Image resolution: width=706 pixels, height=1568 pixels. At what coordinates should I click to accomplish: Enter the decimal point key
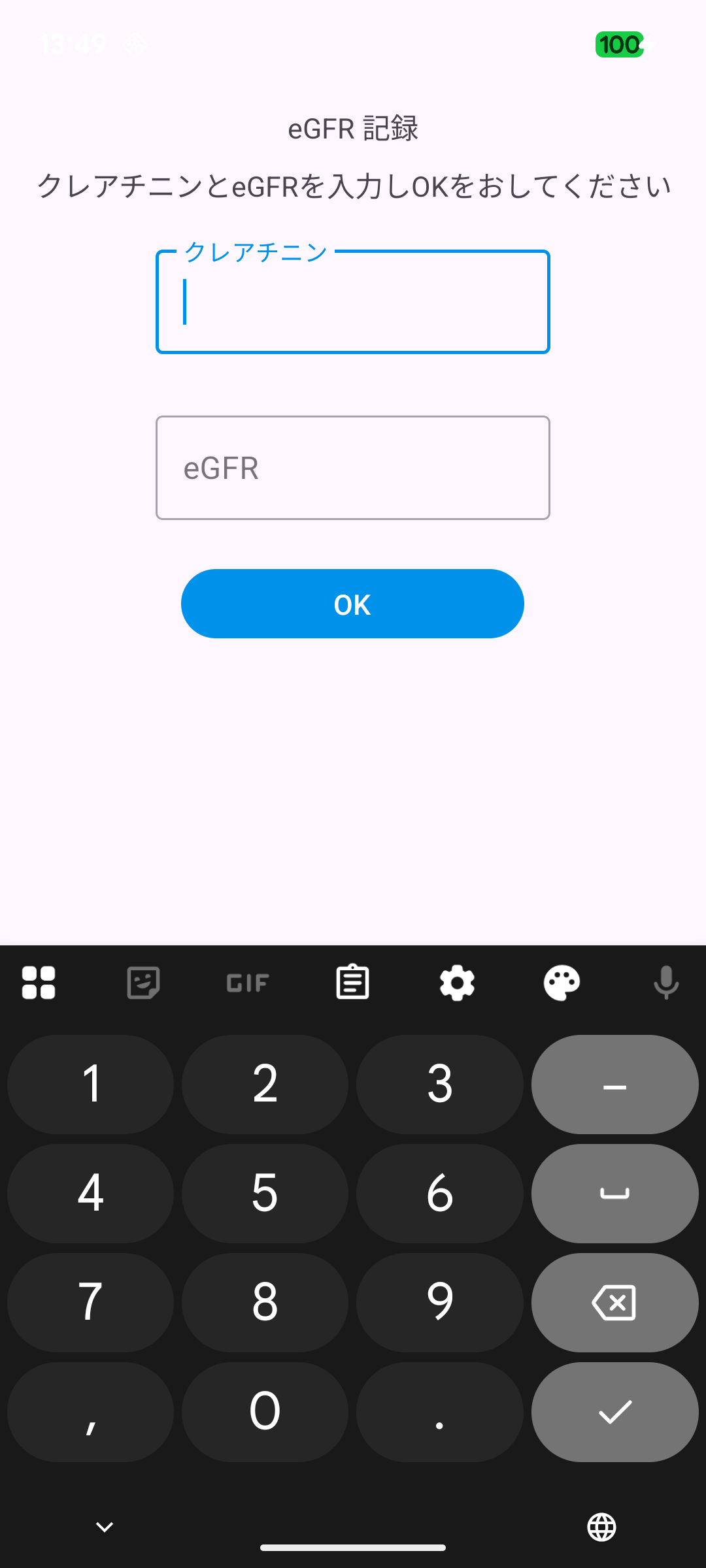click(x=439, y=1412)
